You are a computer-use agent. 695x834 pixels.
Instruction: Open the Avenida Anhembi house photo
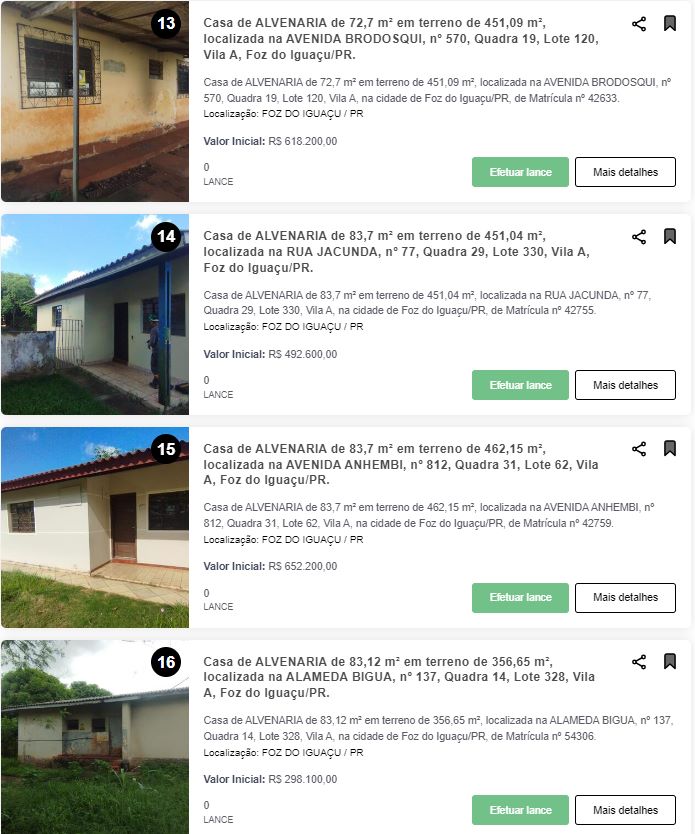point(94,527)
